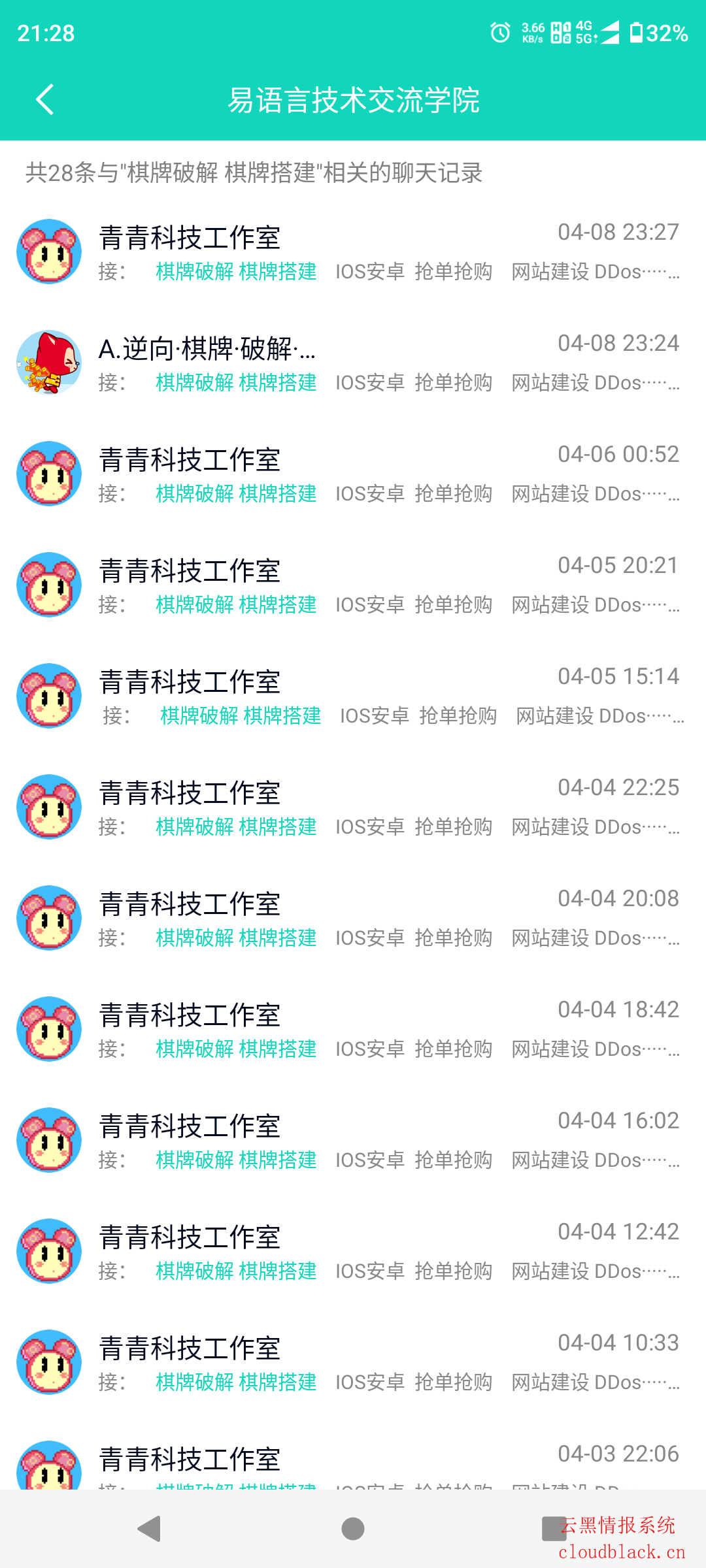Select the 04-04 20:08 chat record
Screen dimensions: 706x1568
[353, 918]
